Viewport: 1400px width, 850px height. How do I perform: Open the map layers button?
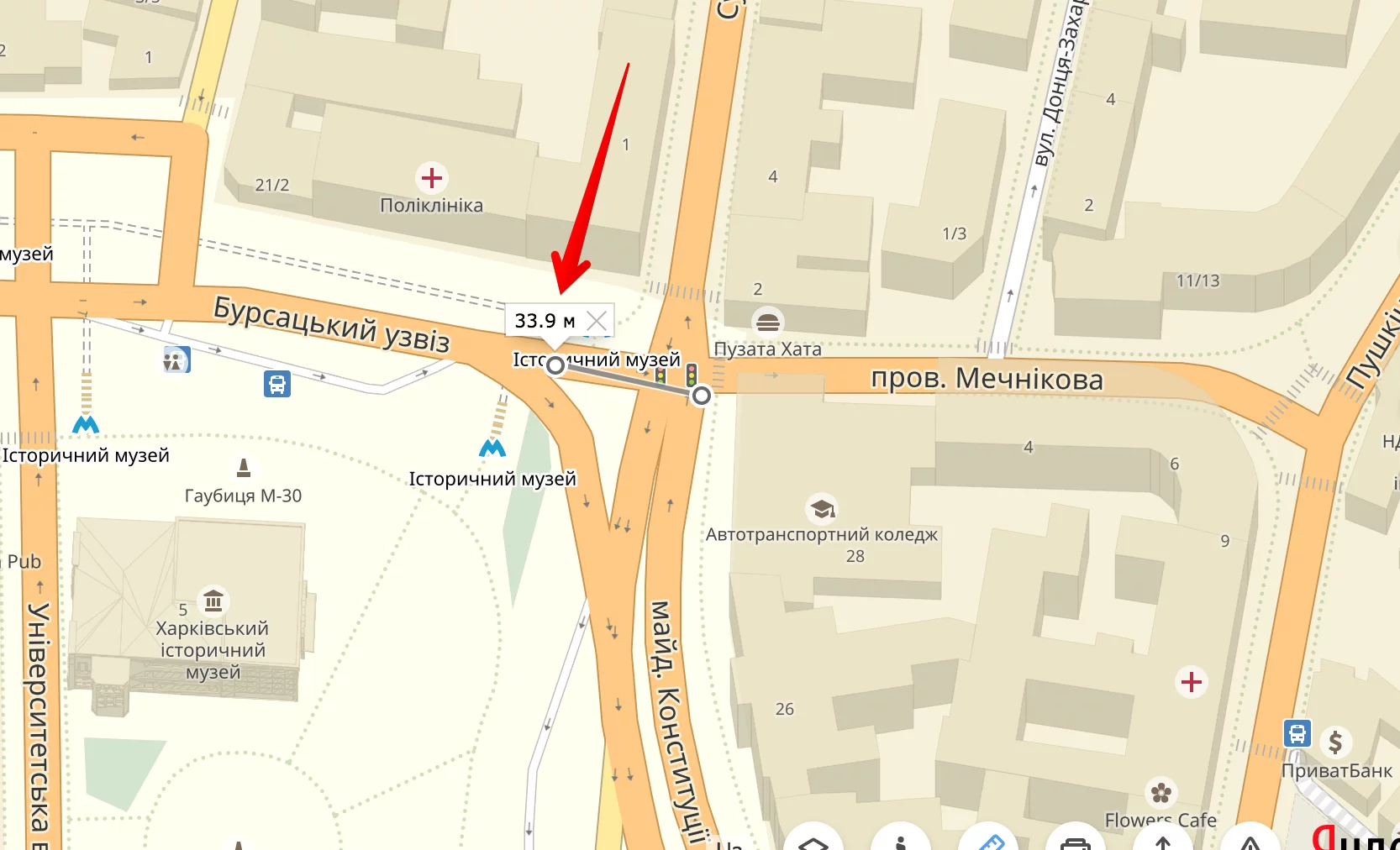[813, 842]
